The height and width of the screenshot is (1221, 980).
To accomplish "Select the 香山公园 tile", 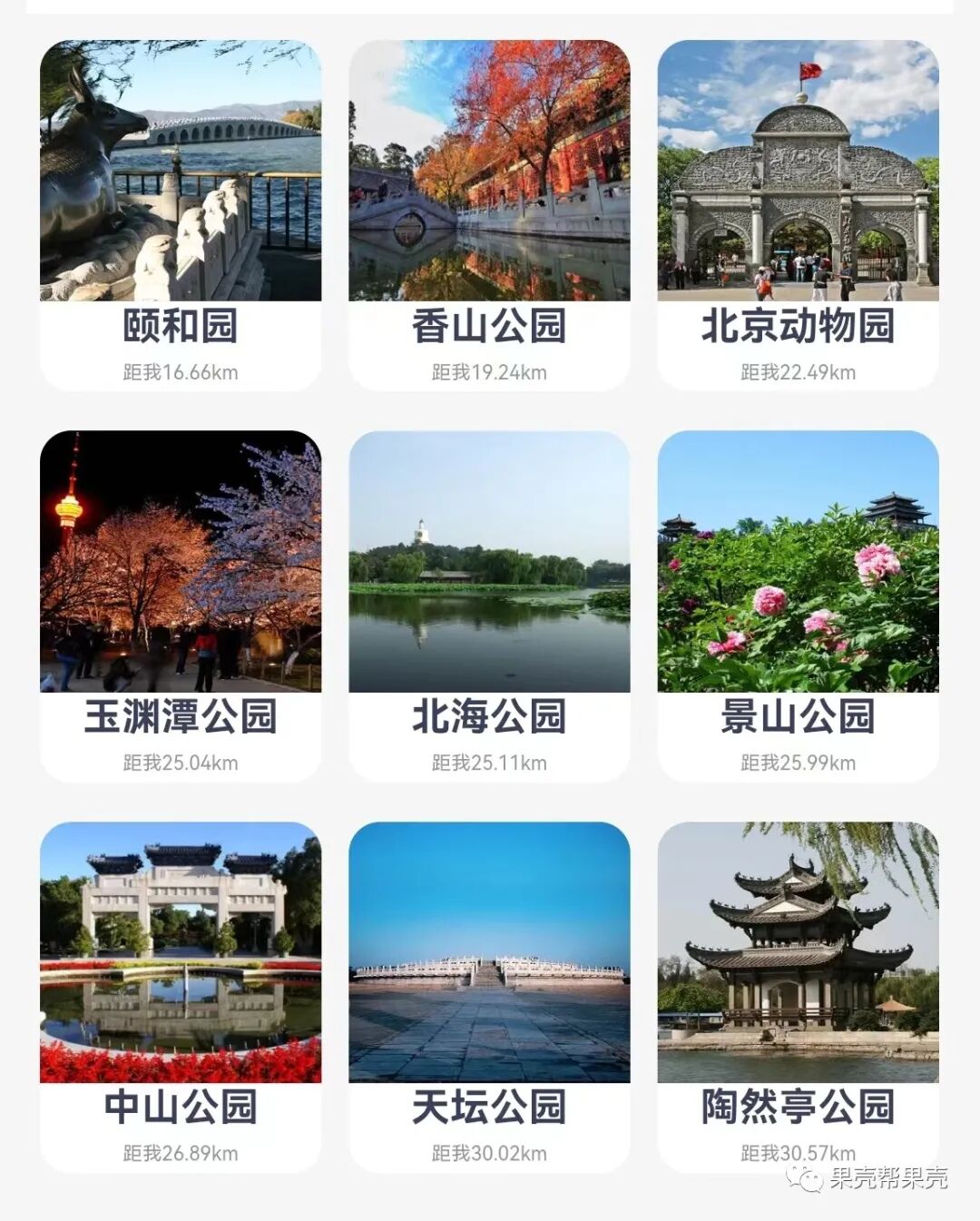I will (x=489, y=215).
